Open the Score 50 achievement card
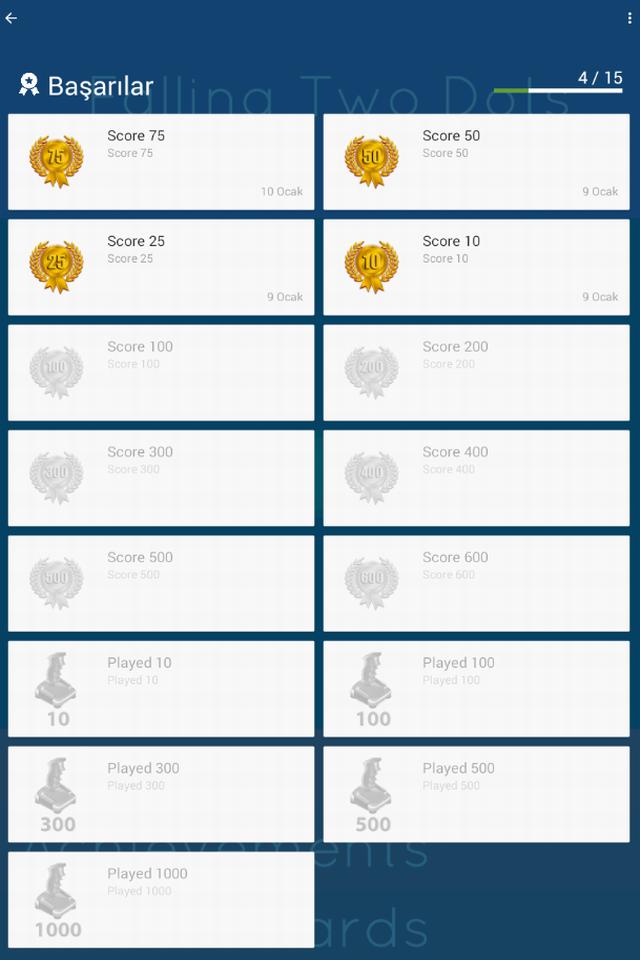This screenshot has width=640, height=960. [476, 162]
